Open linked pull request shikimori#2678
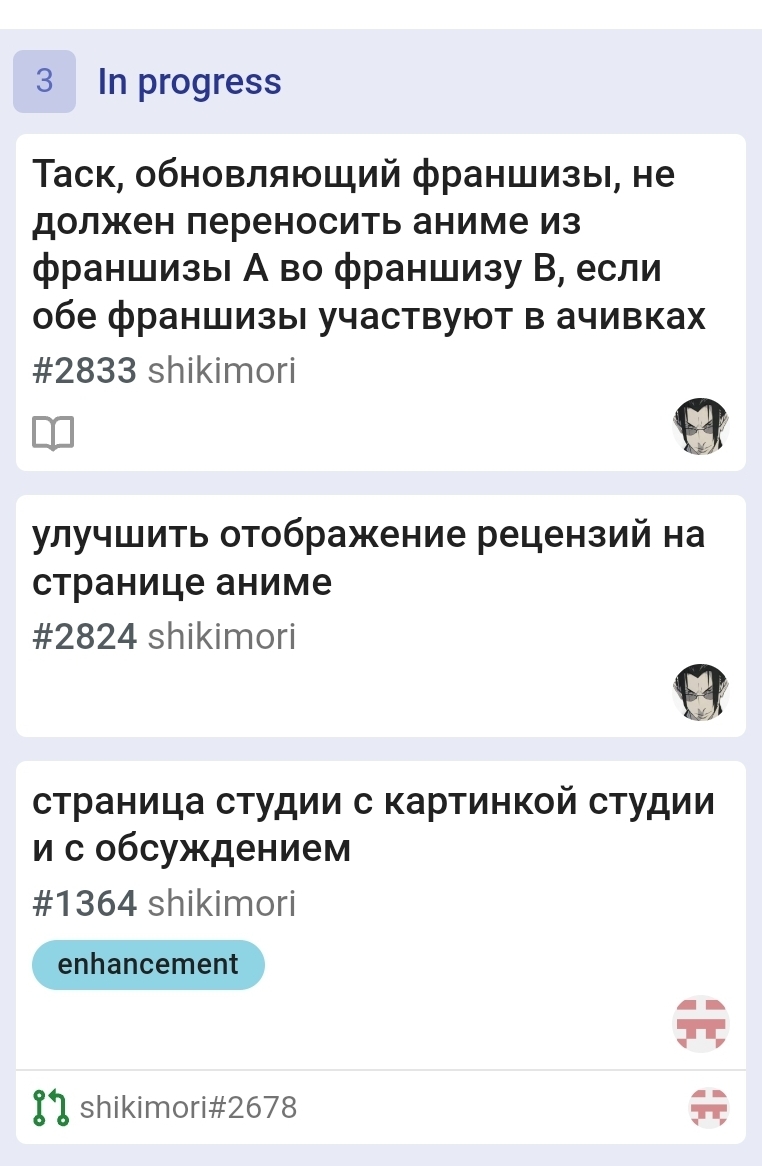This screenshot has height=1166, width=762. click(187, 1107)
